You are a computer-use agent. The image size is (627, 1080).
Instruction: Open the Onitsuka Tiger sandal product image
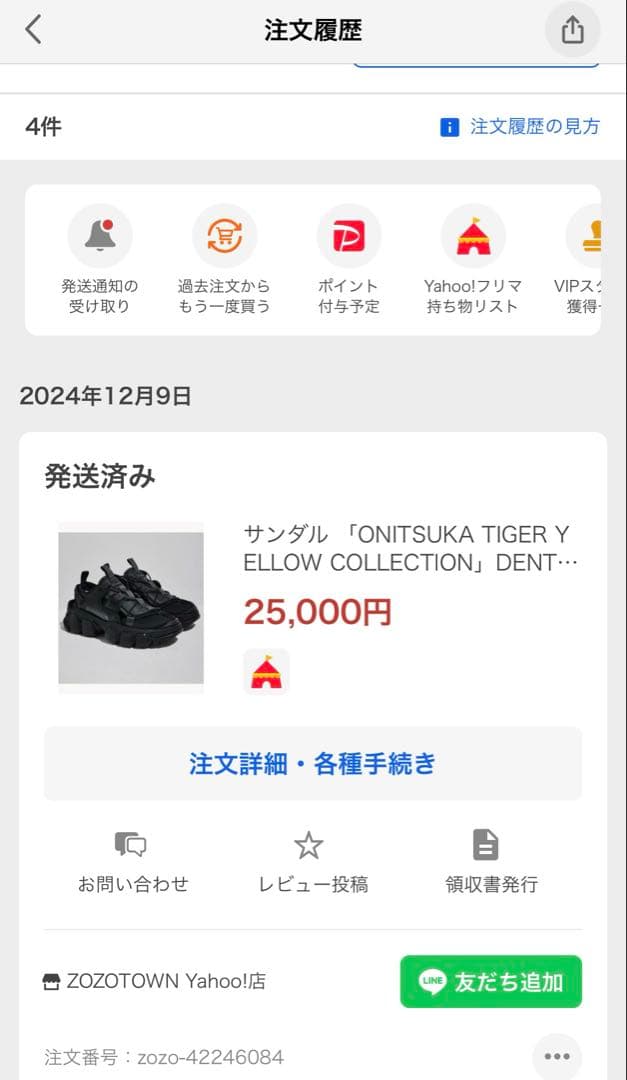tap(131, 608)
